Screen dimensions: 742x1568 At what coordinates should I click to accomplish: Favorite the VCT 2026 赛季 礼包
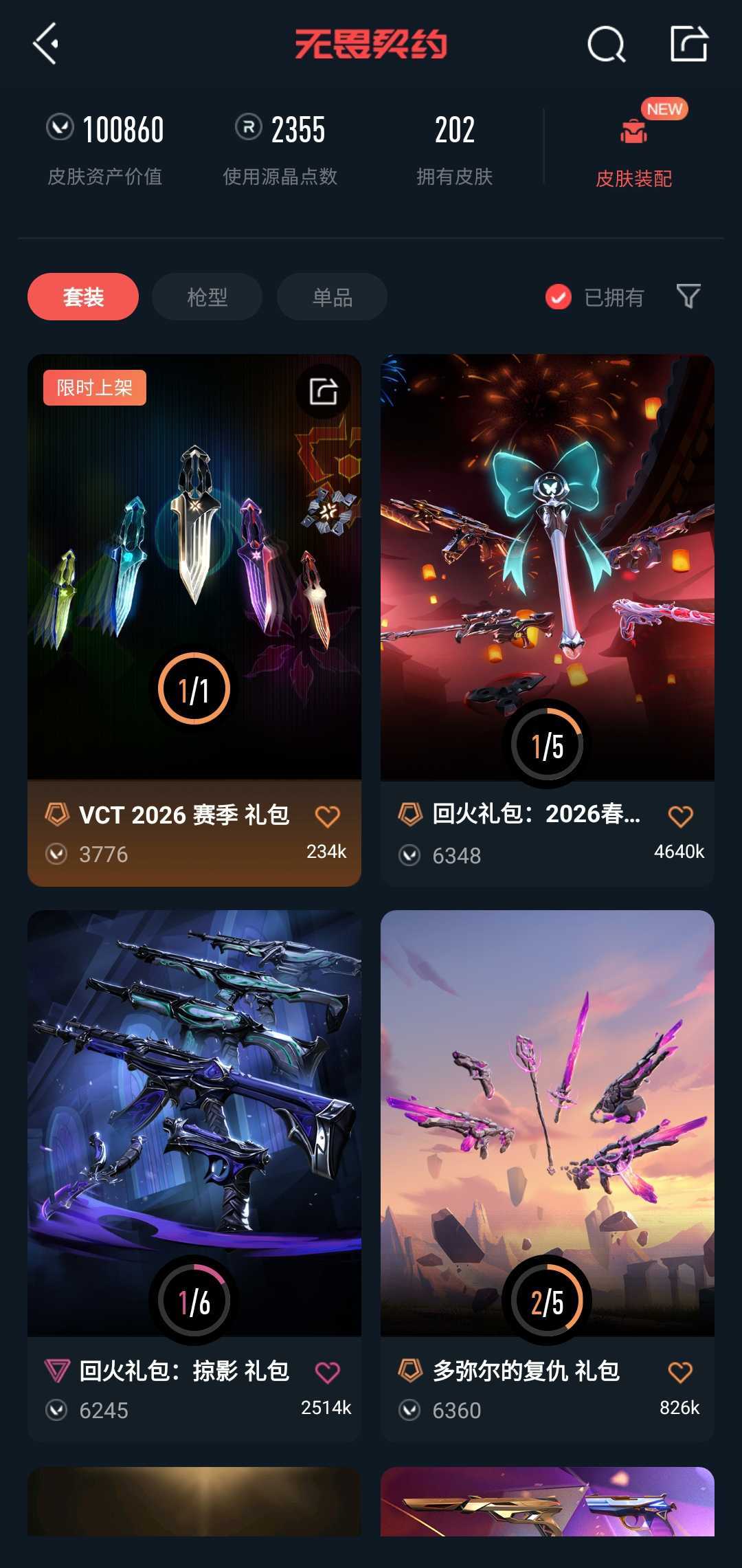327,816
